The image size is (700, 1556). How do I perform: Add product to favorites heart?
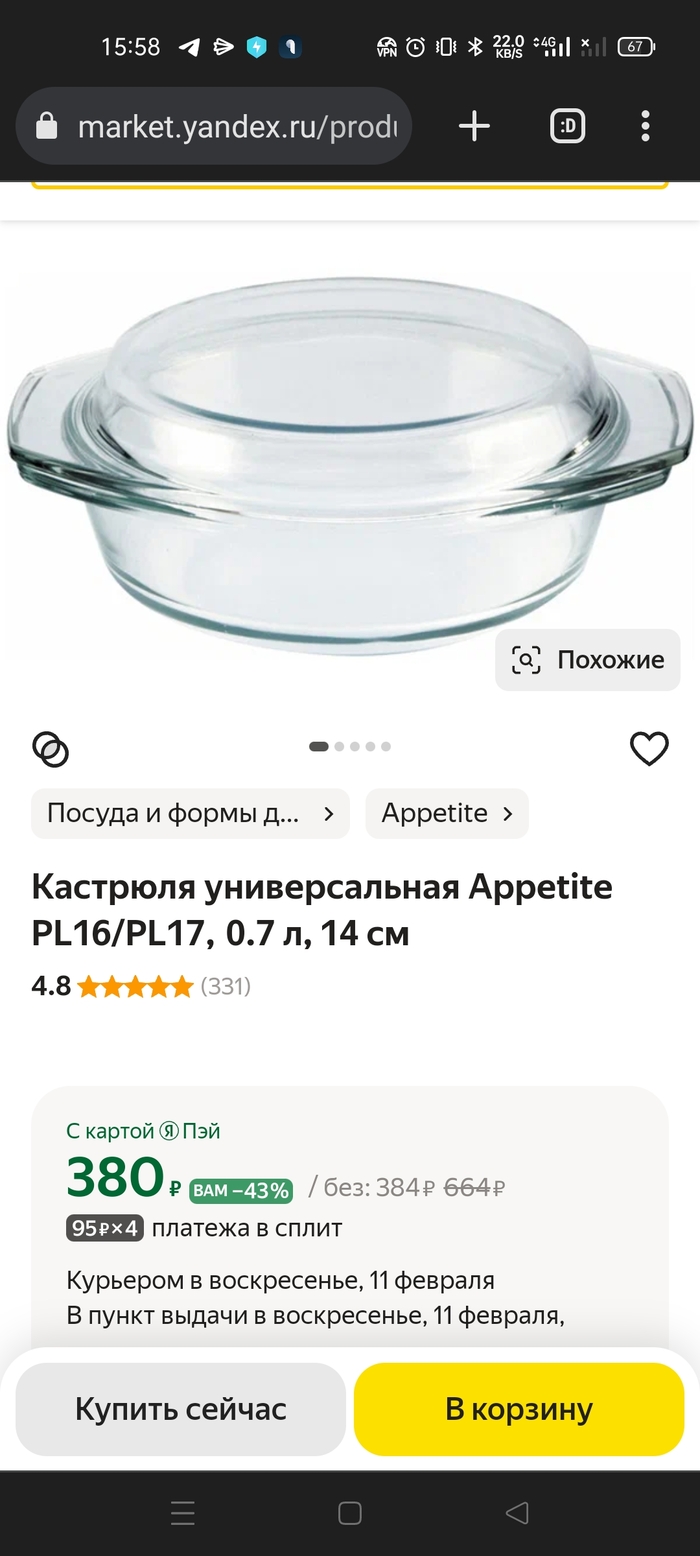[648, 748]
